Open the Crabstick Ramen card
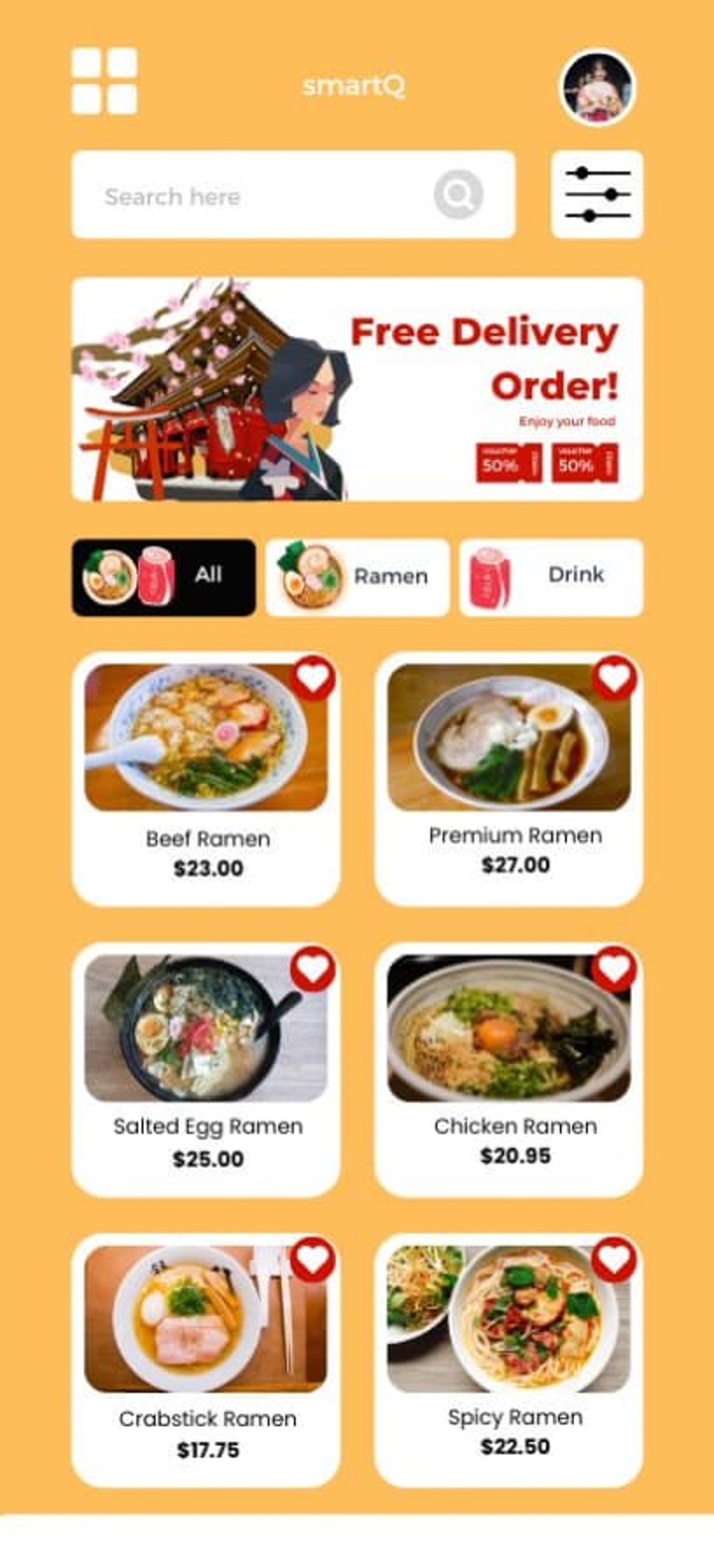 point(206,1361)
